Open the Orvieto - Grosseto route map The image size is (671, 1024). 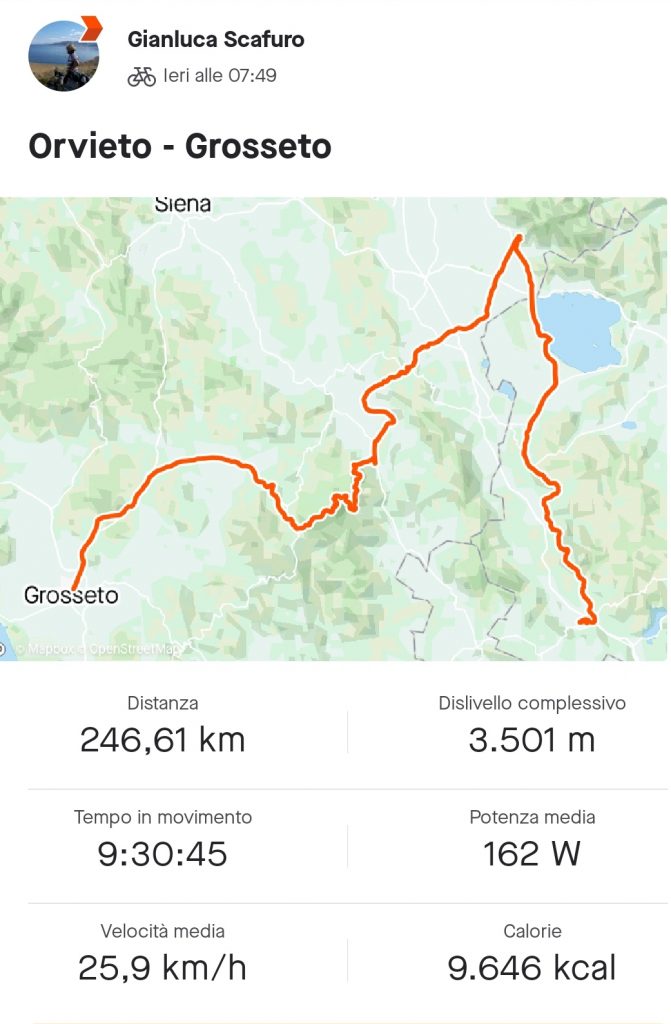tap(334, 428)
